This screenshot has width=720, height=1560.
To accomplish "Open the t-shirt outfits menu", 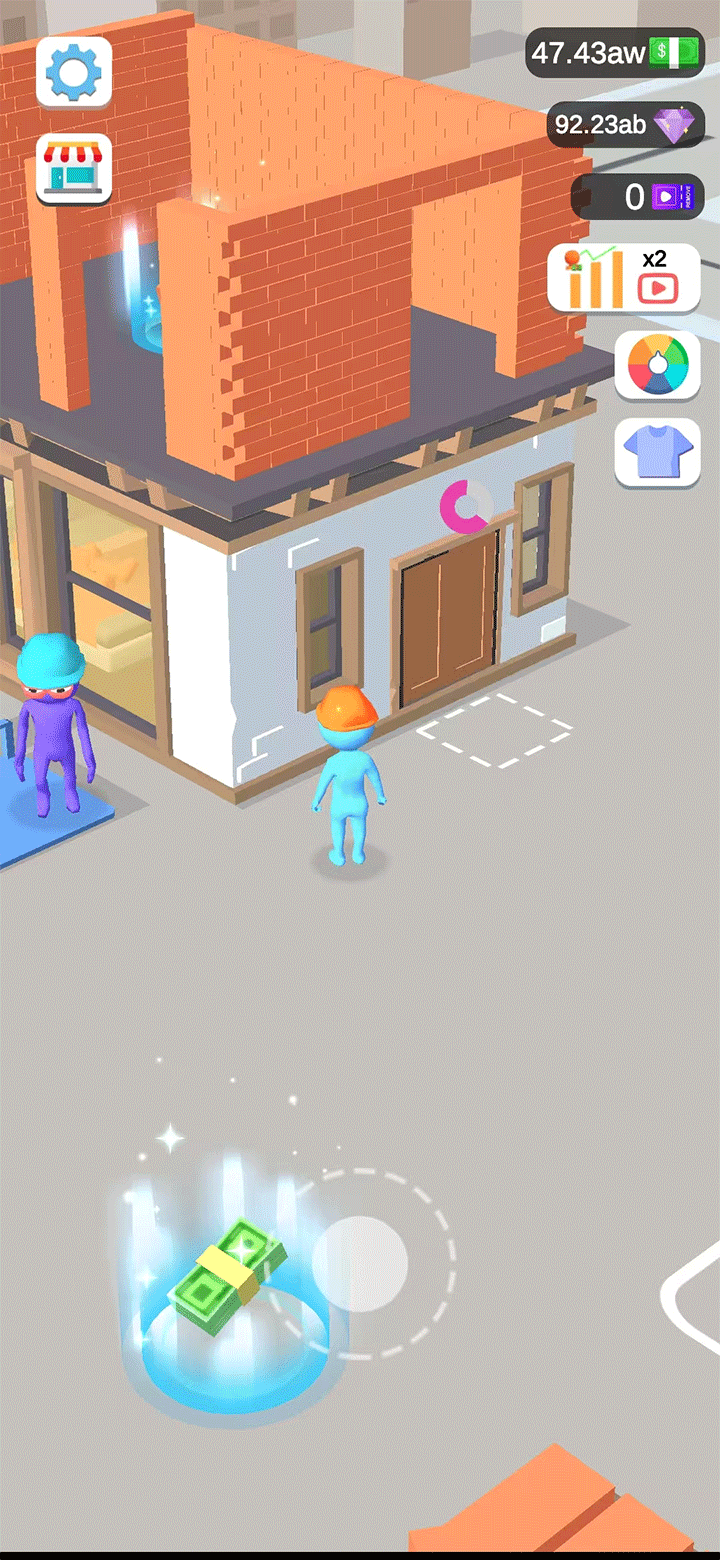I will tap(657, 452).
